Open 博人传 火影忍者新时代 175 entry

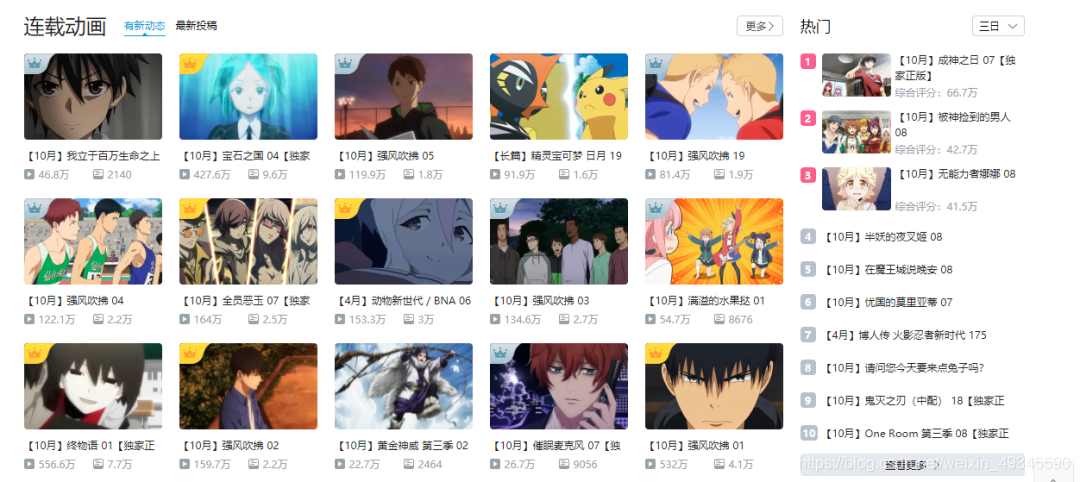pos(905,335)
